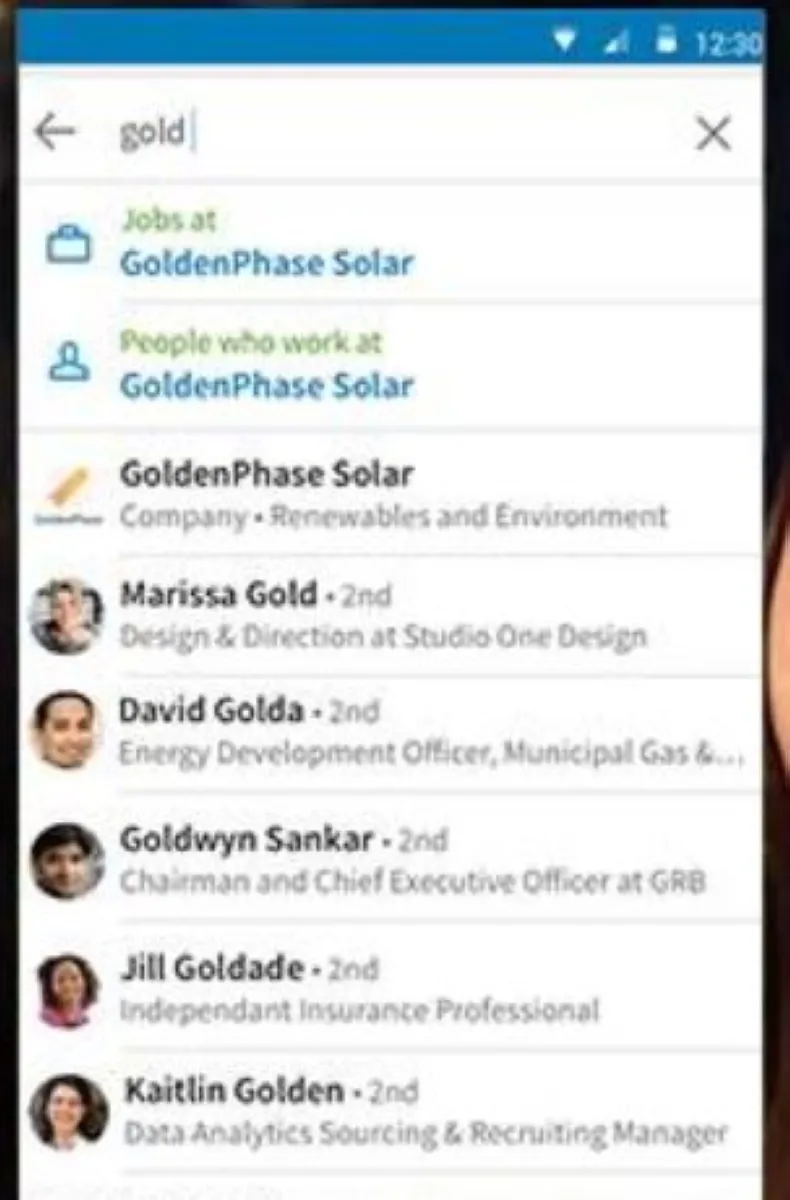This screenshot has height=1200, width=790.
Task: Select Kaitlin Golden search result
Action: click(390, 1111)
